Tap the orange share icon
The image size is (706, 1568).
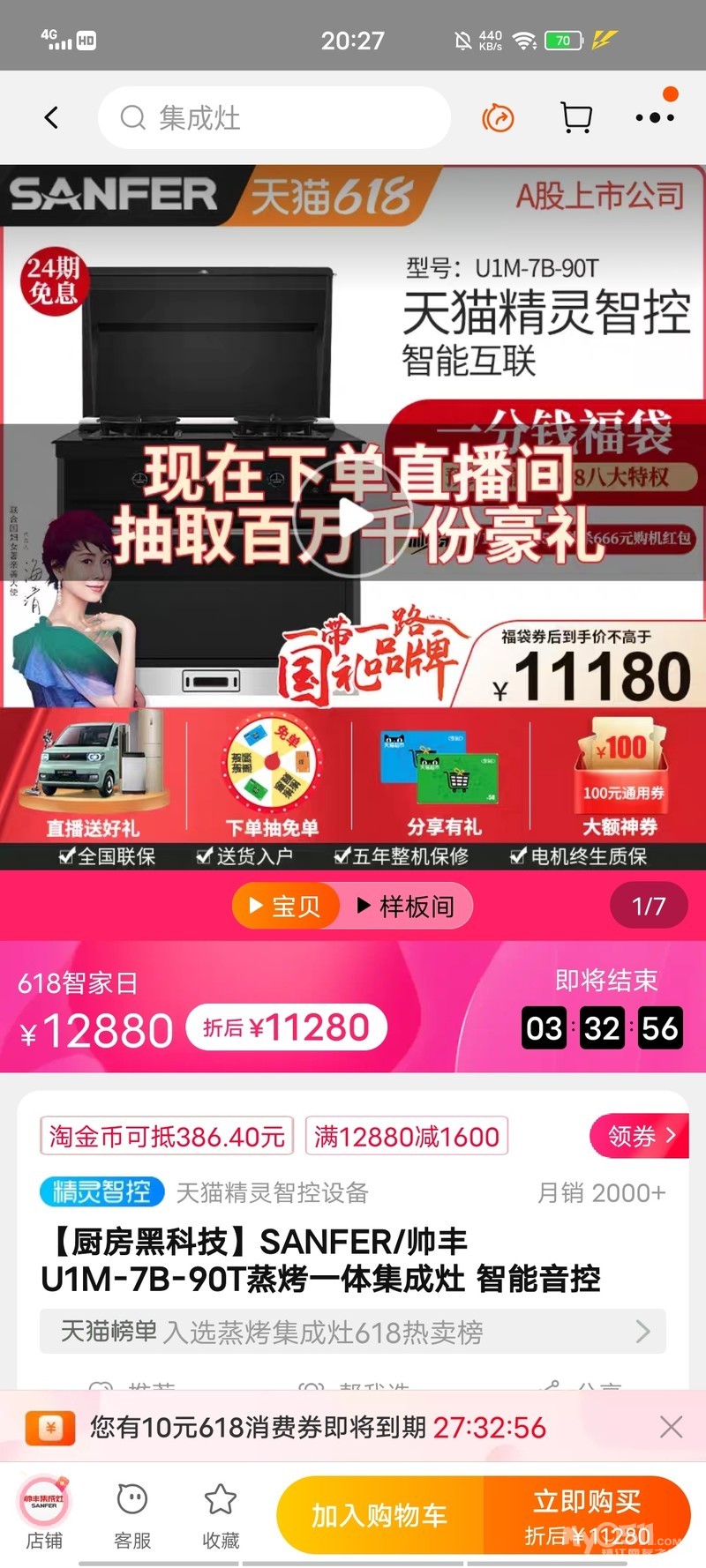pyautogui.click(x=499, y=117)
